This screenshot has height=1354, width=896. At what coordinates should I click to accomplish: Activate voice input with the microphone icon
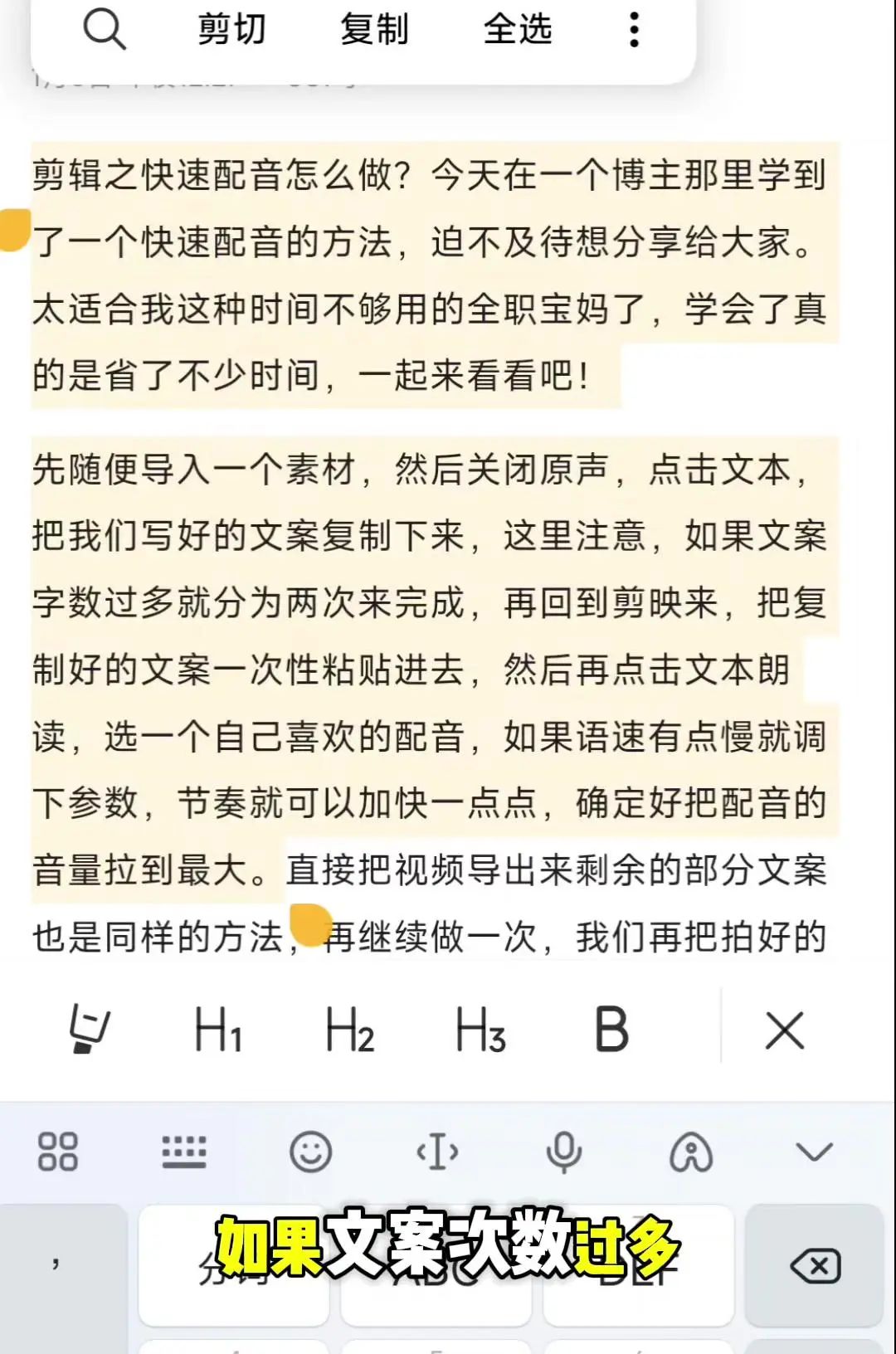pyautogui.click(x=564, y=1152)
